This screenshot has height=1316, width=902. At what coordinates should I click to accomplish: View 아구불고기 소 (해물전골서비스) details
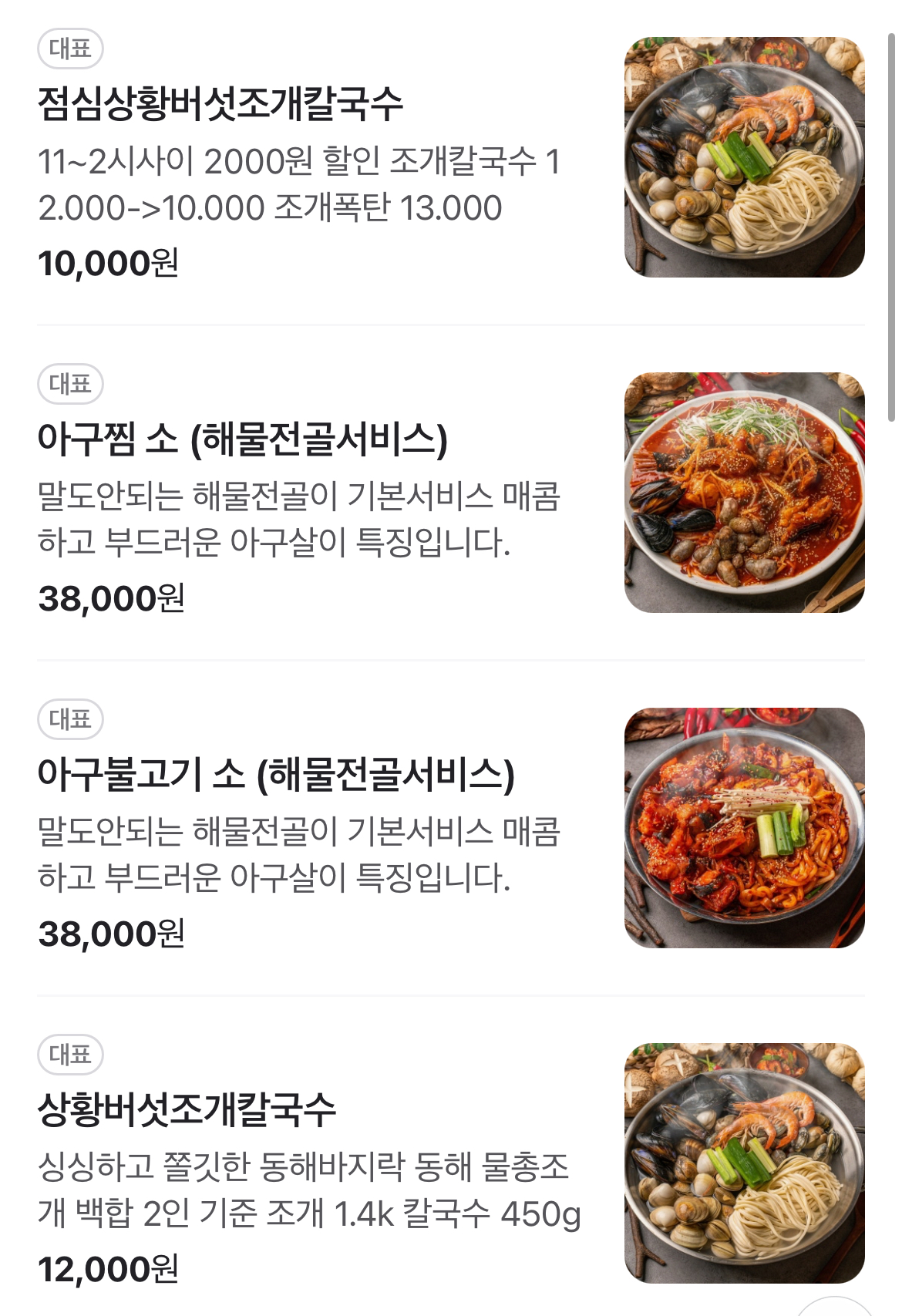(275, 775)
